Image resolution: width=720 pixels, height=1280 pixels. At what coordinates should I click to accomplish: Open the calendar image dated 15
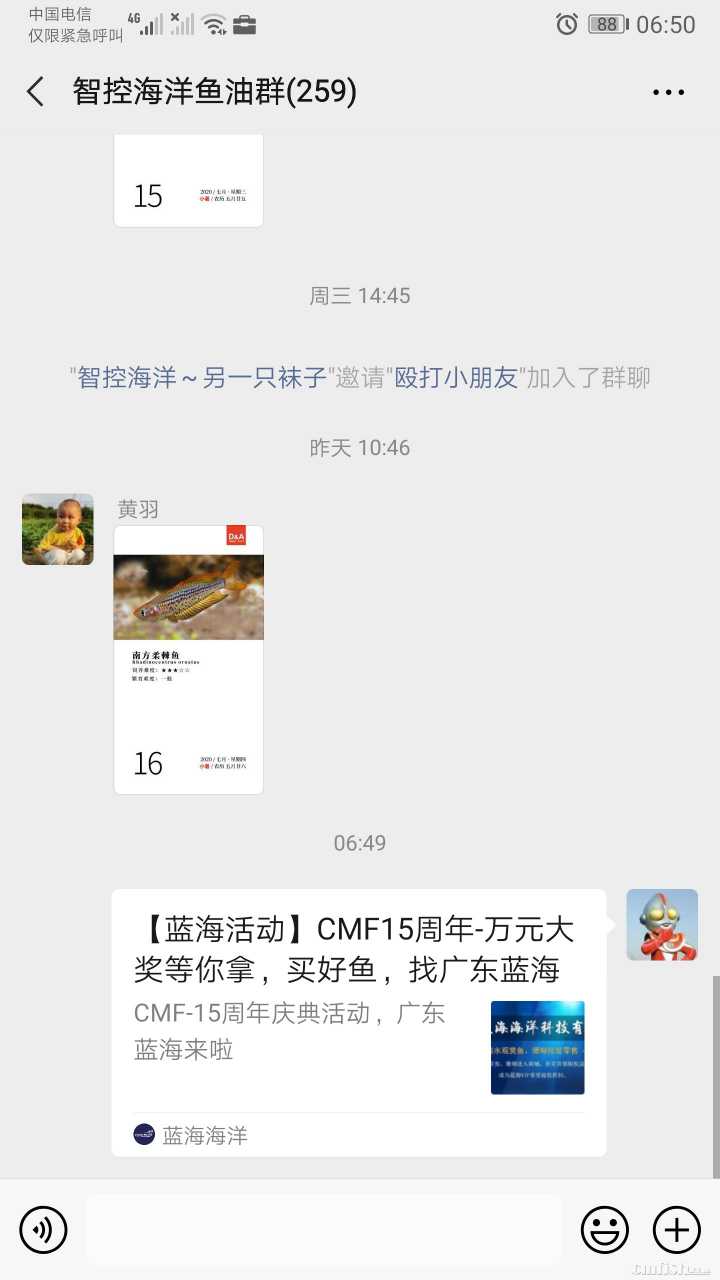pos(188,182)
